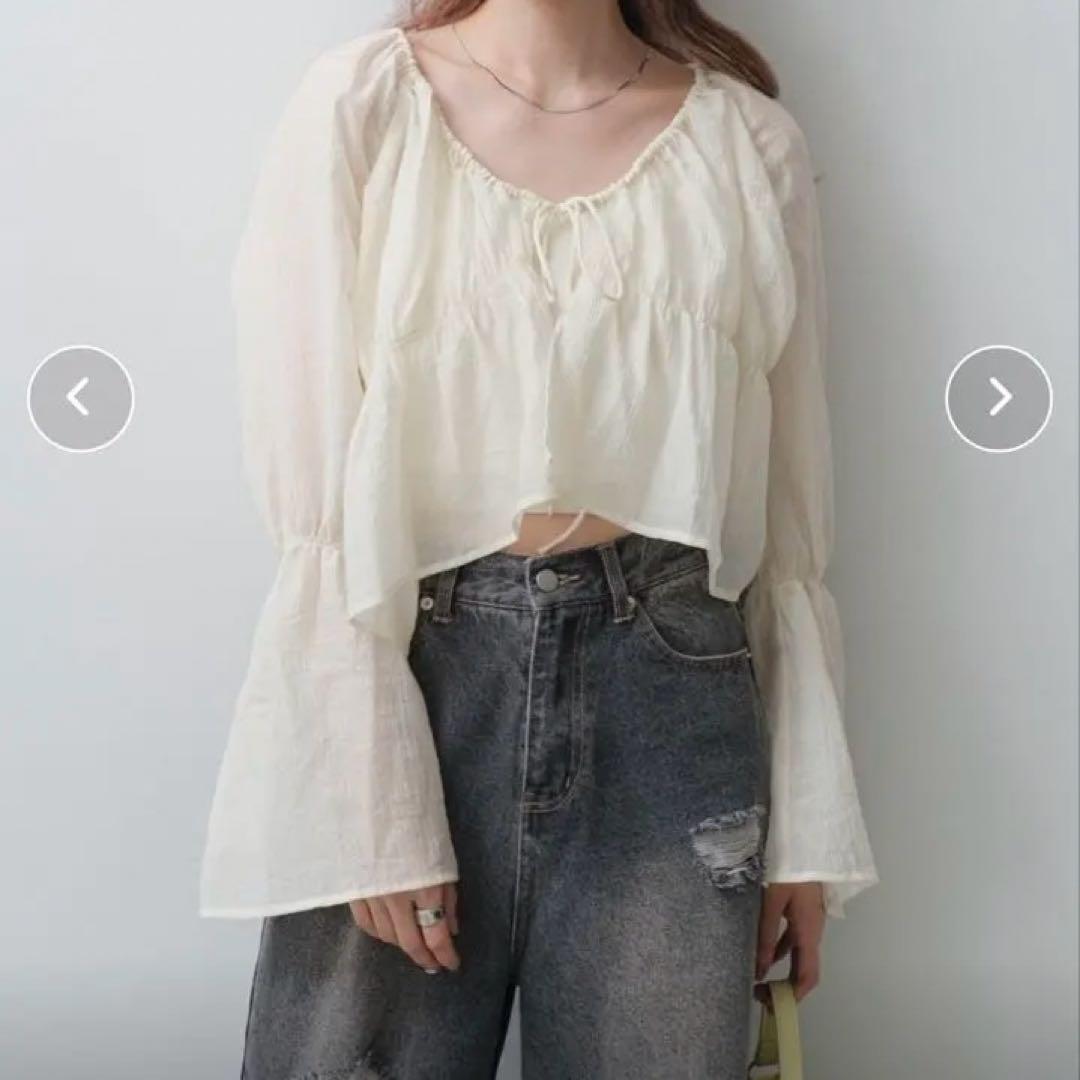Go to the previous product image
The image size is (1080, 1080).
(x=81, y=398)
